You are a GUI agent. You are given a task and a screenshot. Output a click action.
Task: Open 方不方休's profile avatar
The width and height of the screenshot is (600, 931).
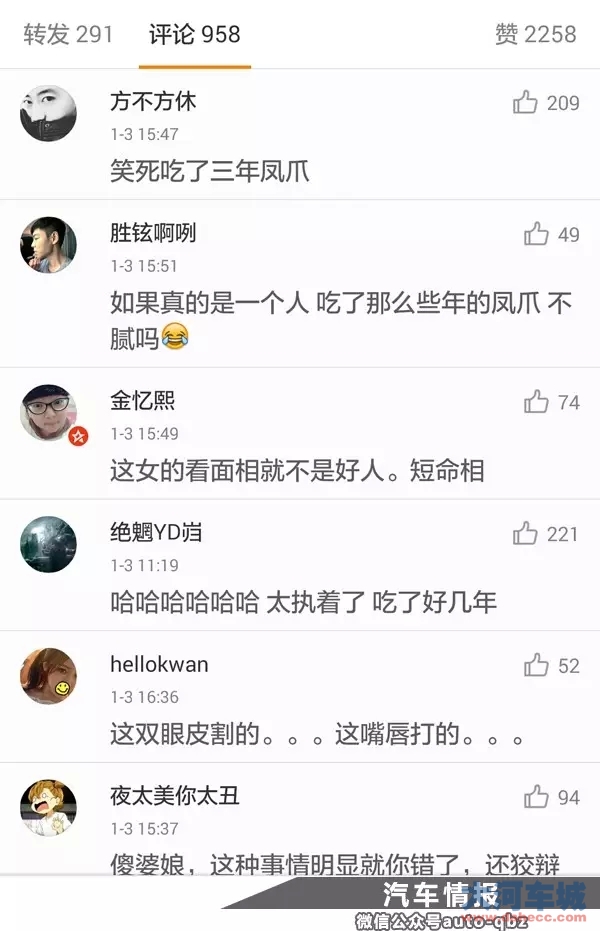[48, 113]
